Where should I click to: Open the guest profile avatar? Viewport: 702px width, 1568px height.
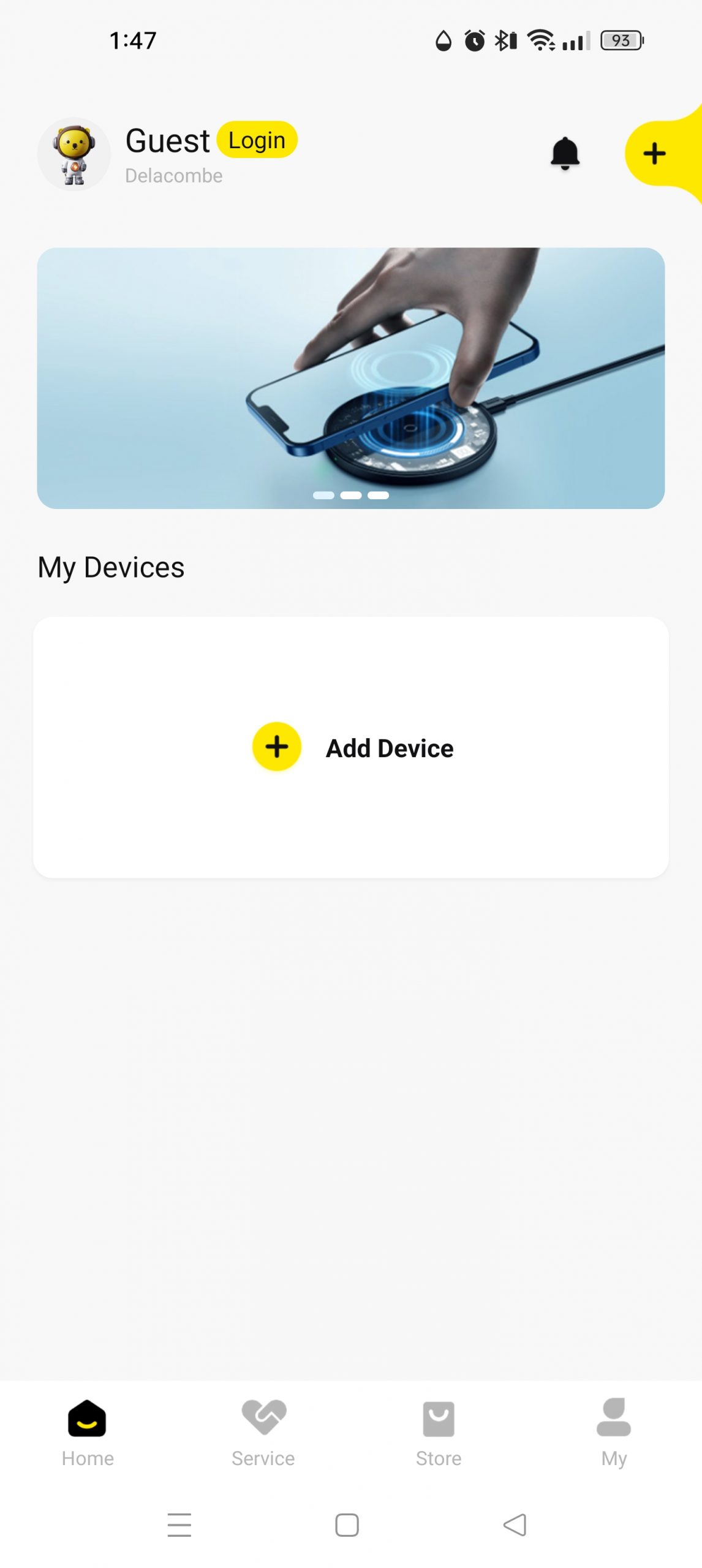(x=74, y=154)
